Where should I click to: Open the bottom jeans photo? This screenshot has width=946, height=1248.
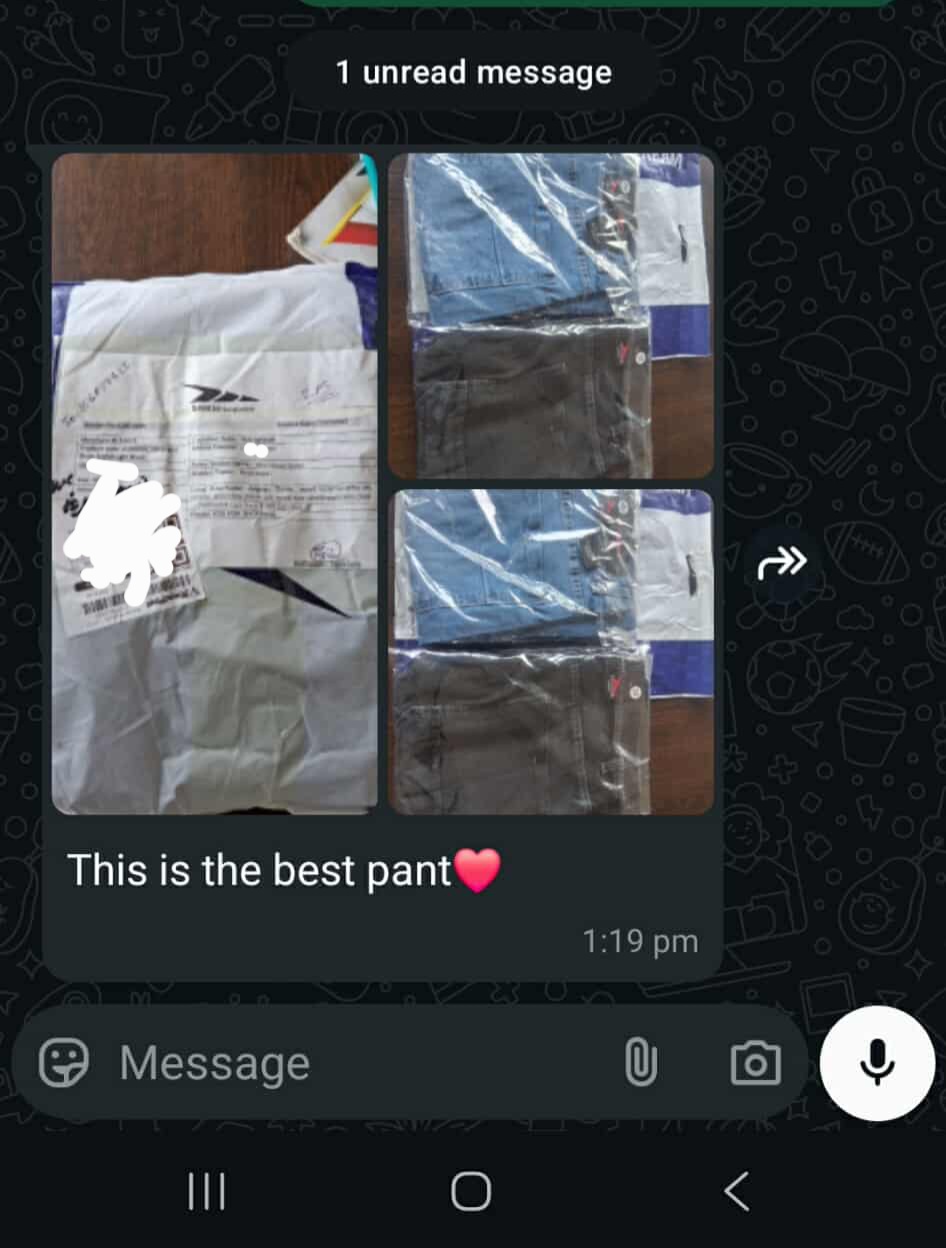point(551,652)
